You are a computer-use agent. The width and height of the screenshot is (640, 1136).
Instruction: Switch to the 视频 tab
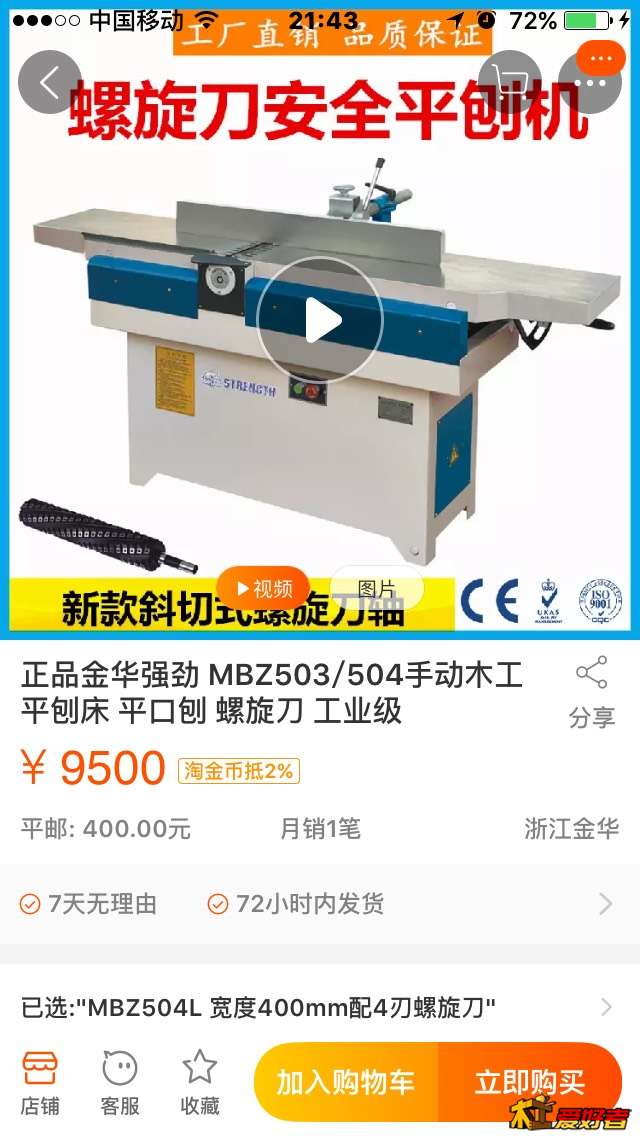tap(263, 589)
